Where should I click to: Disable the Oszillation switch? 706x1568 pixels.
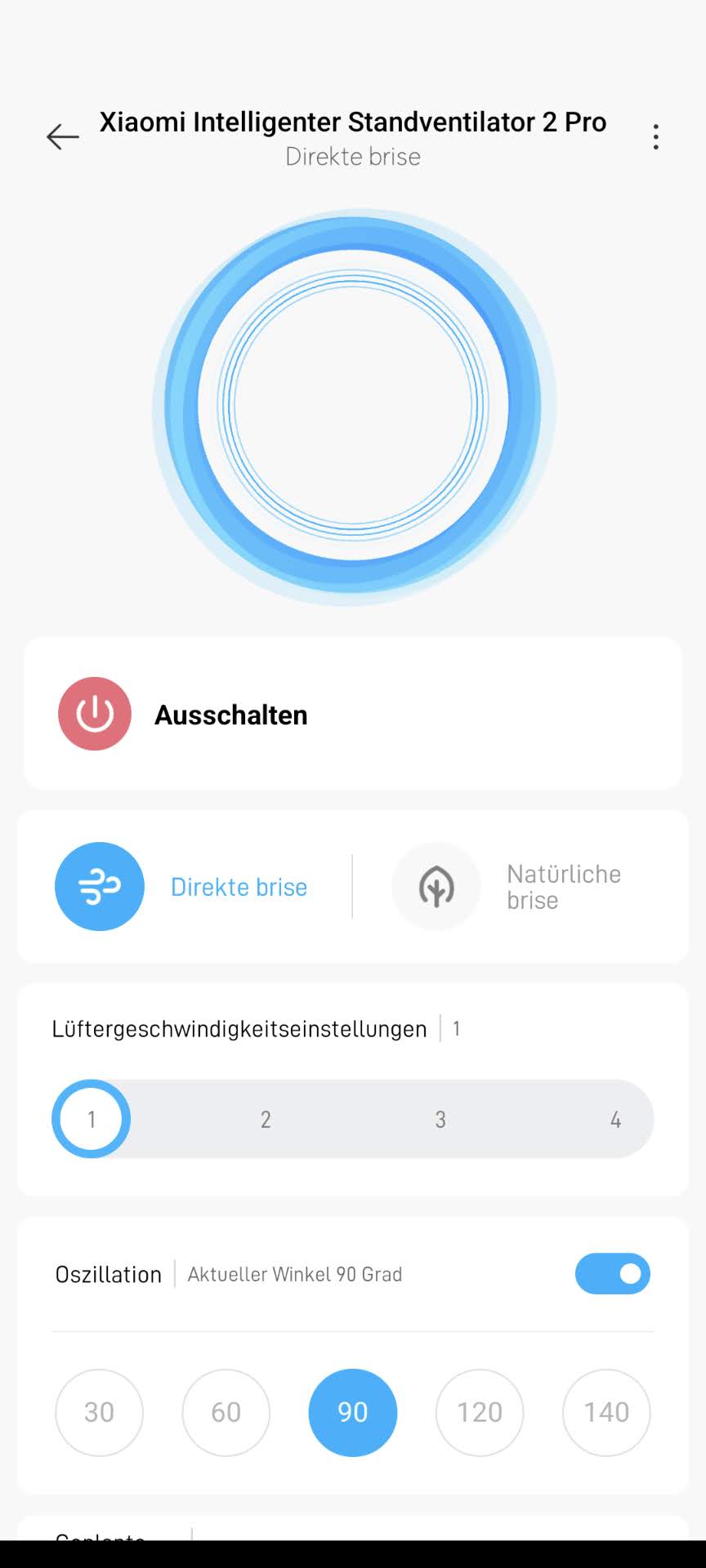pyautogui.click(x=612, y=1274)
